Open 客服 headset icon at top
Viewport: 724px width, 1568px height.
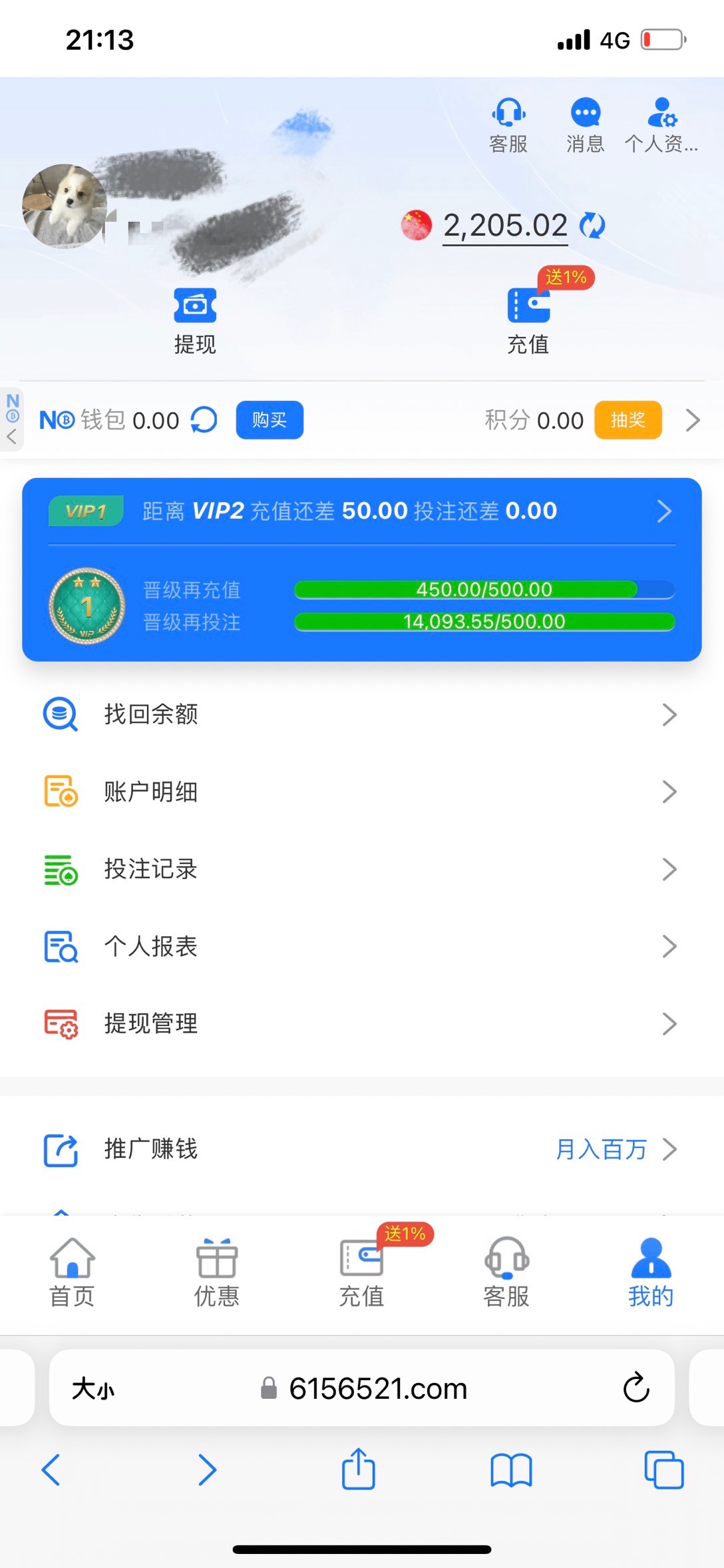pos(509,125)
